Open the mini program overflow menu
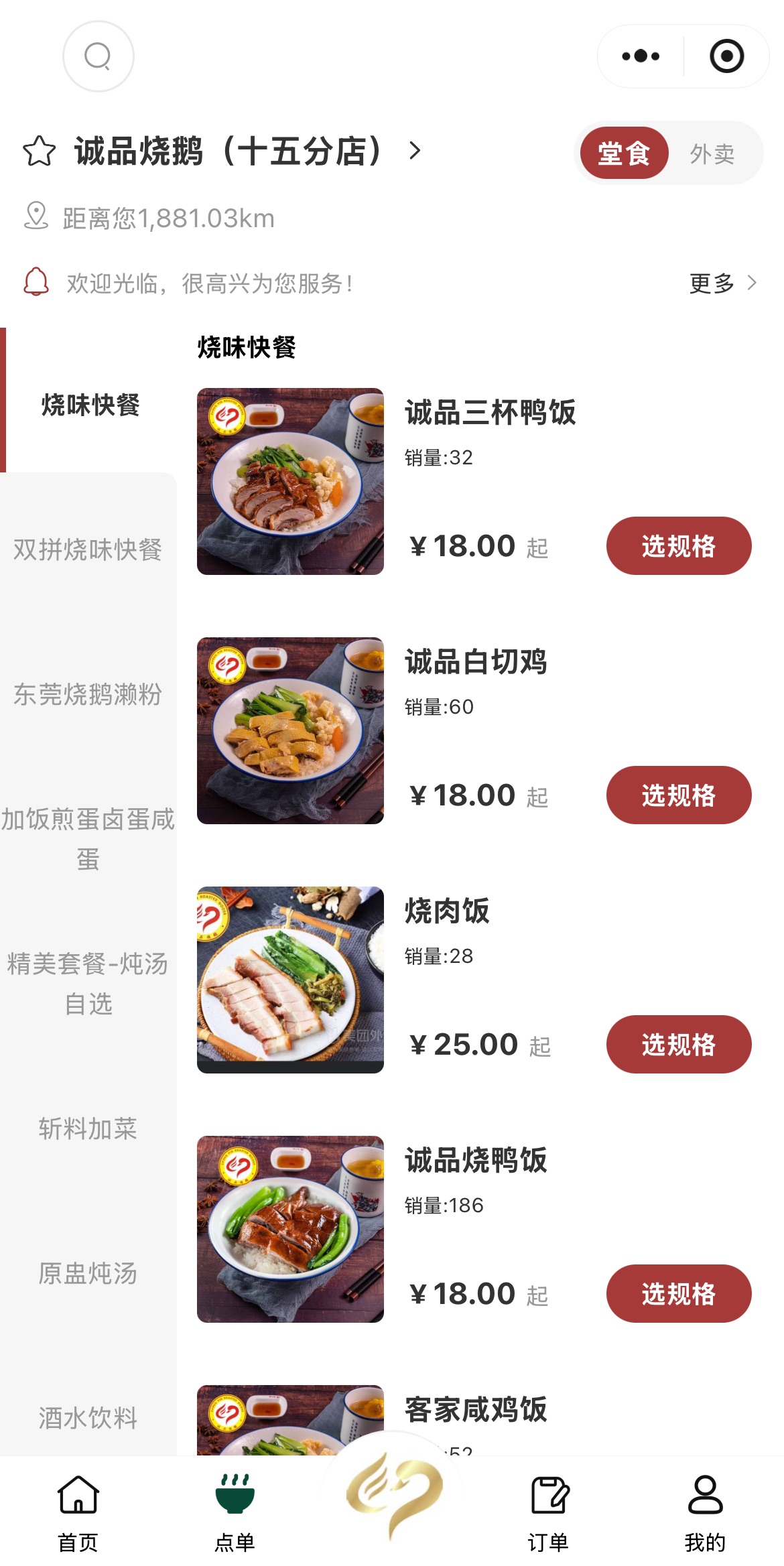Viewport: 784px width, 1566px height. coord(641,56)
